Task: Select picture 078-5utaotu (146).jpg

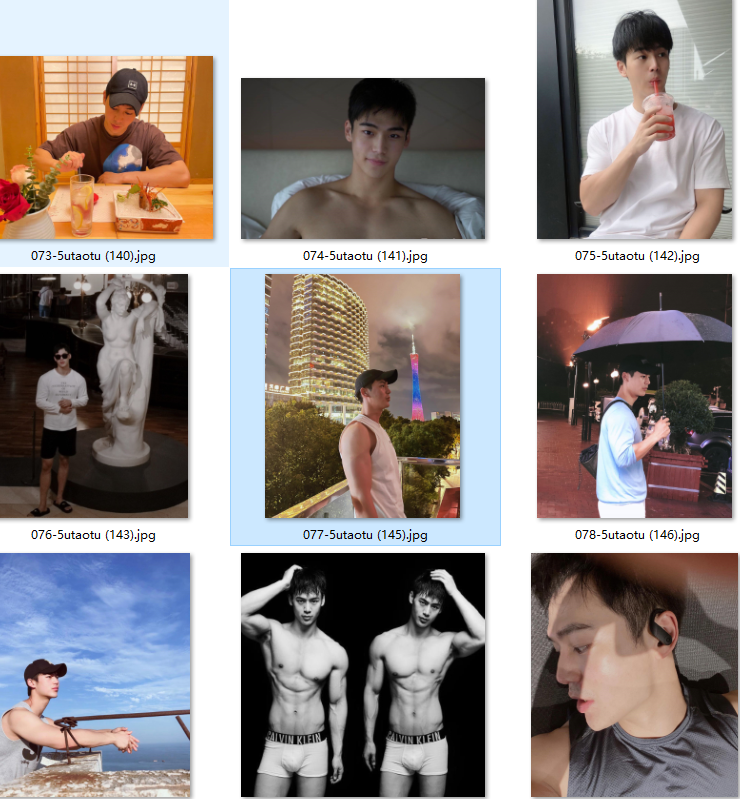Action: tap(636, 395)
